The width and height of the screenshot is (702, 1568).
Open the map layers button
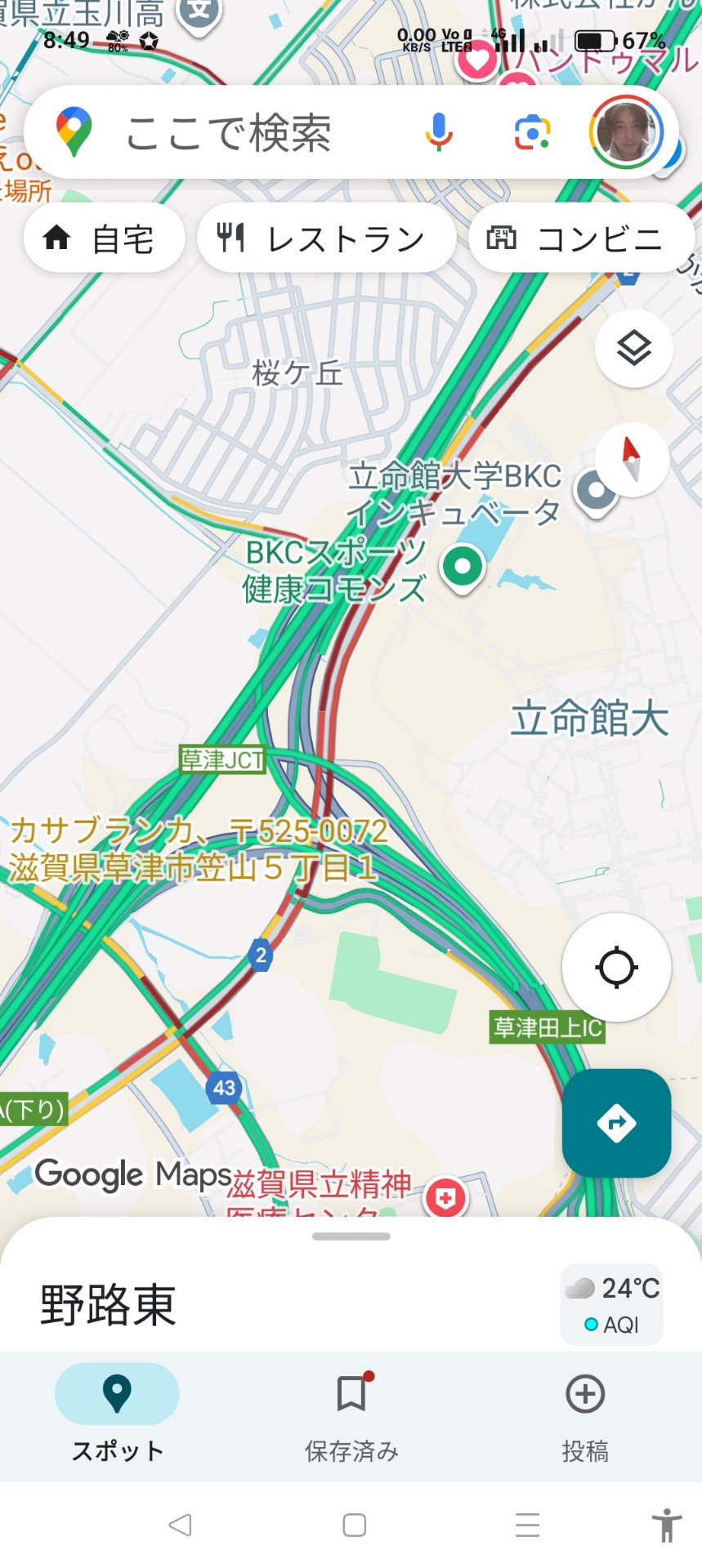point(634,349)
